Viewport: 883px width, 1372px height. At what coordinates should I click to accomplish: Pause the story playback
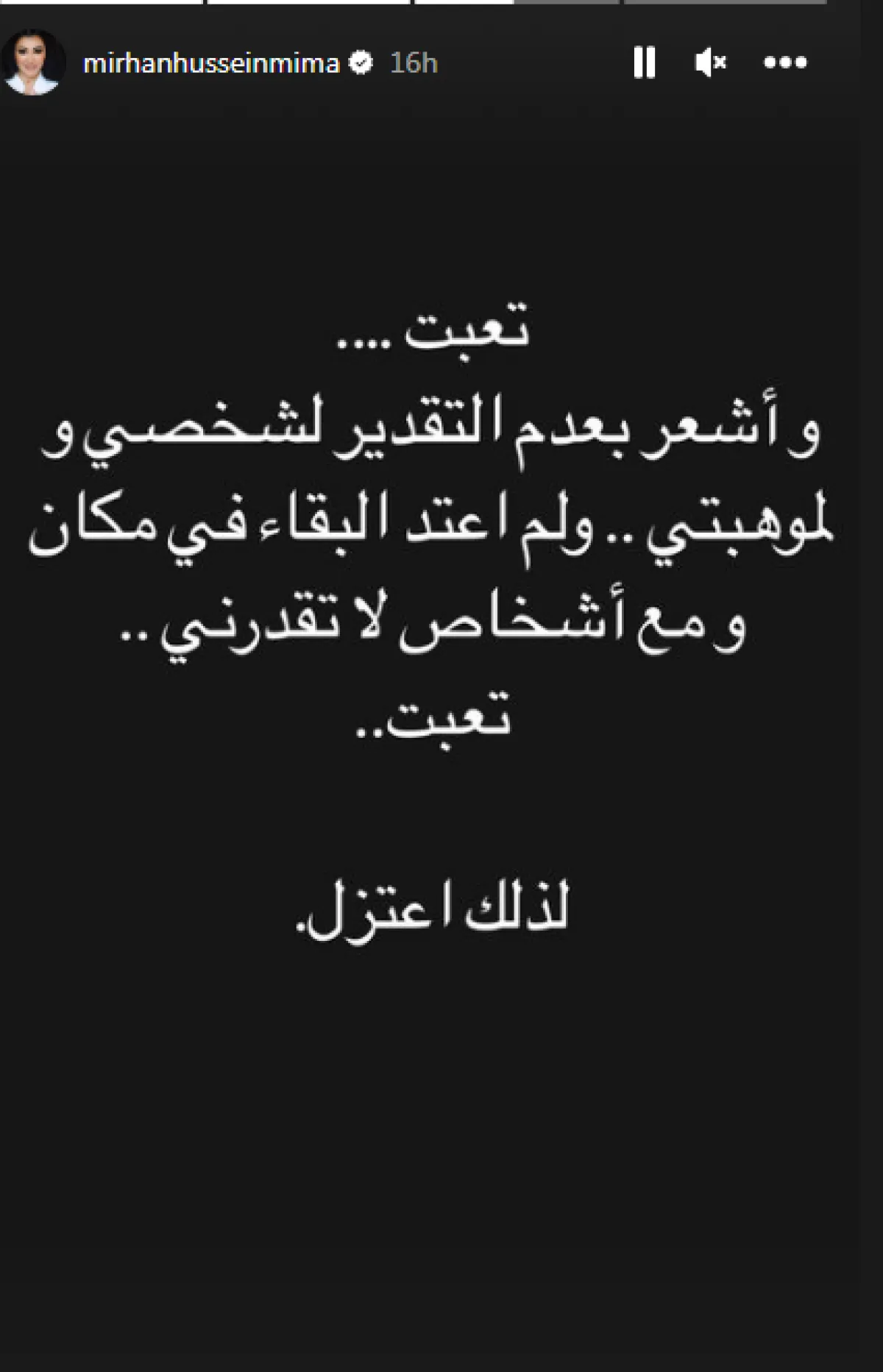(x=644, y=63)
